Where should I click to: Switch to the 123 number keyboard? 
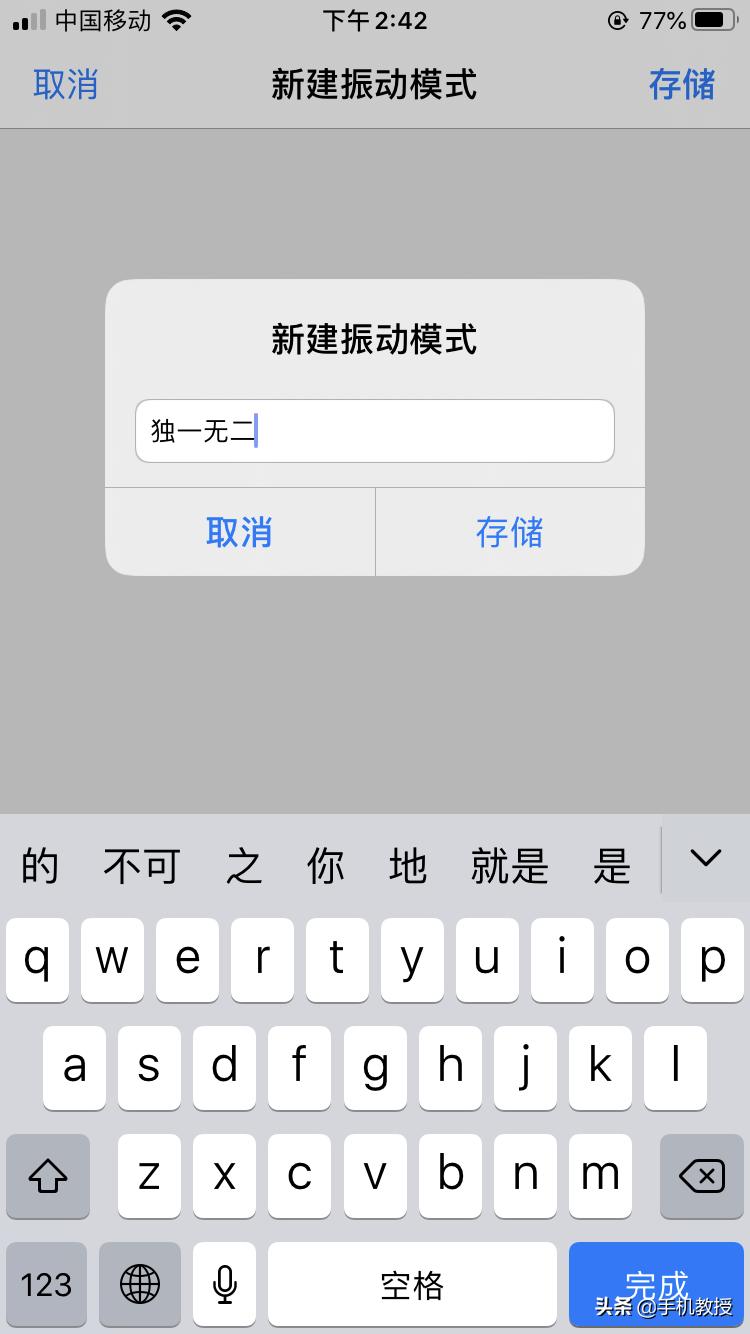click(x=46, y=1284)
